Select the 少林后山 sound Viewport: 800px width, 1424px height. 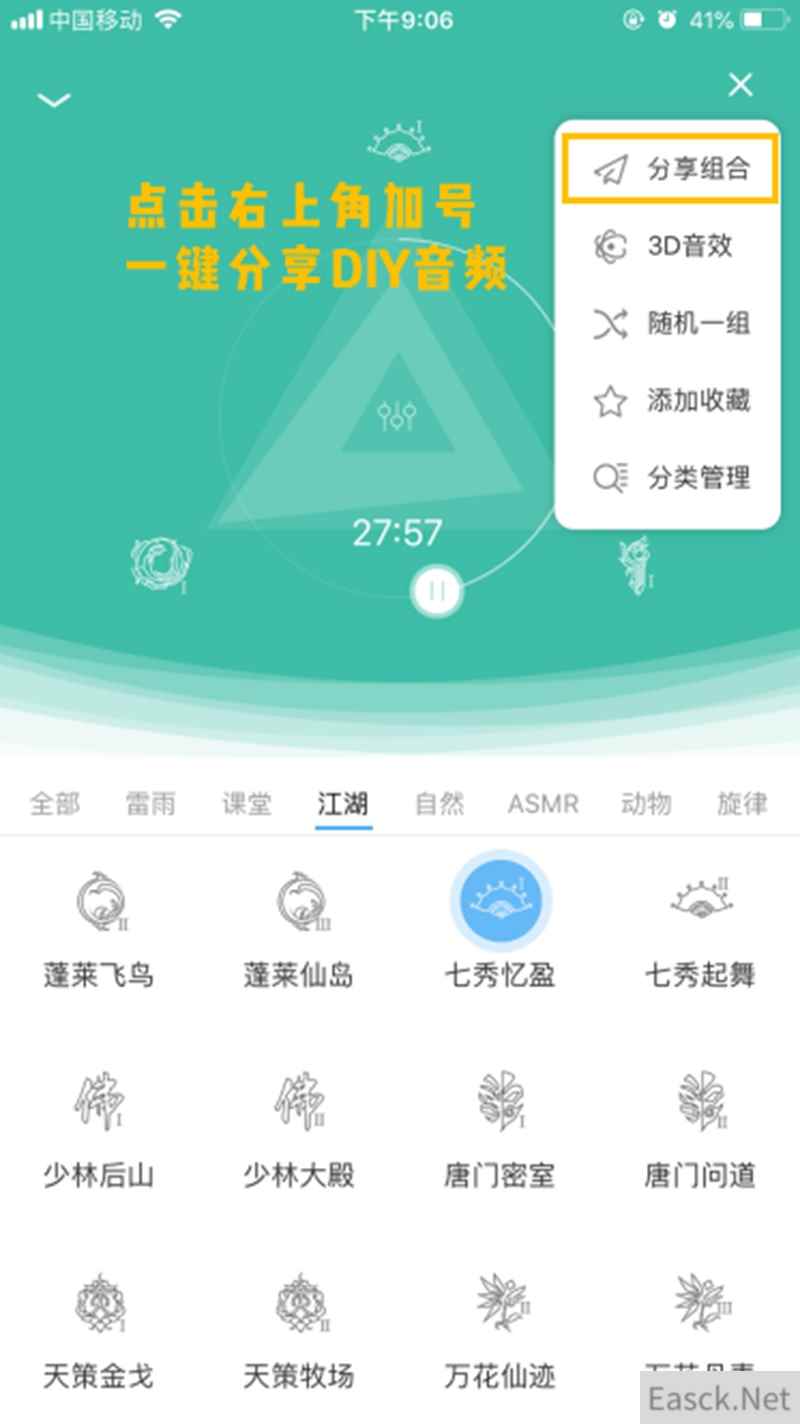pyautogui.click(x=99, y=1125)
